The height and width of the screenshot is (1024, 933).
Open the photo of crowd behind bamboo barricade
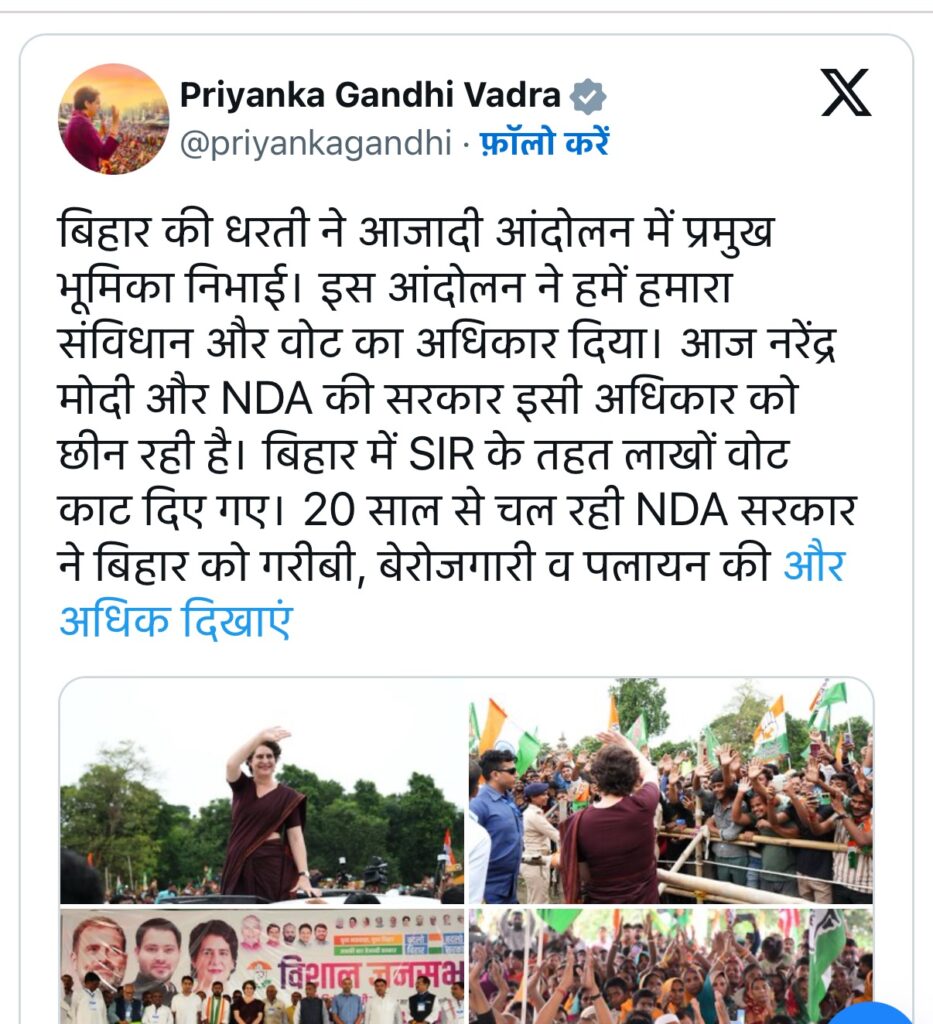click(x=671, y=791)
